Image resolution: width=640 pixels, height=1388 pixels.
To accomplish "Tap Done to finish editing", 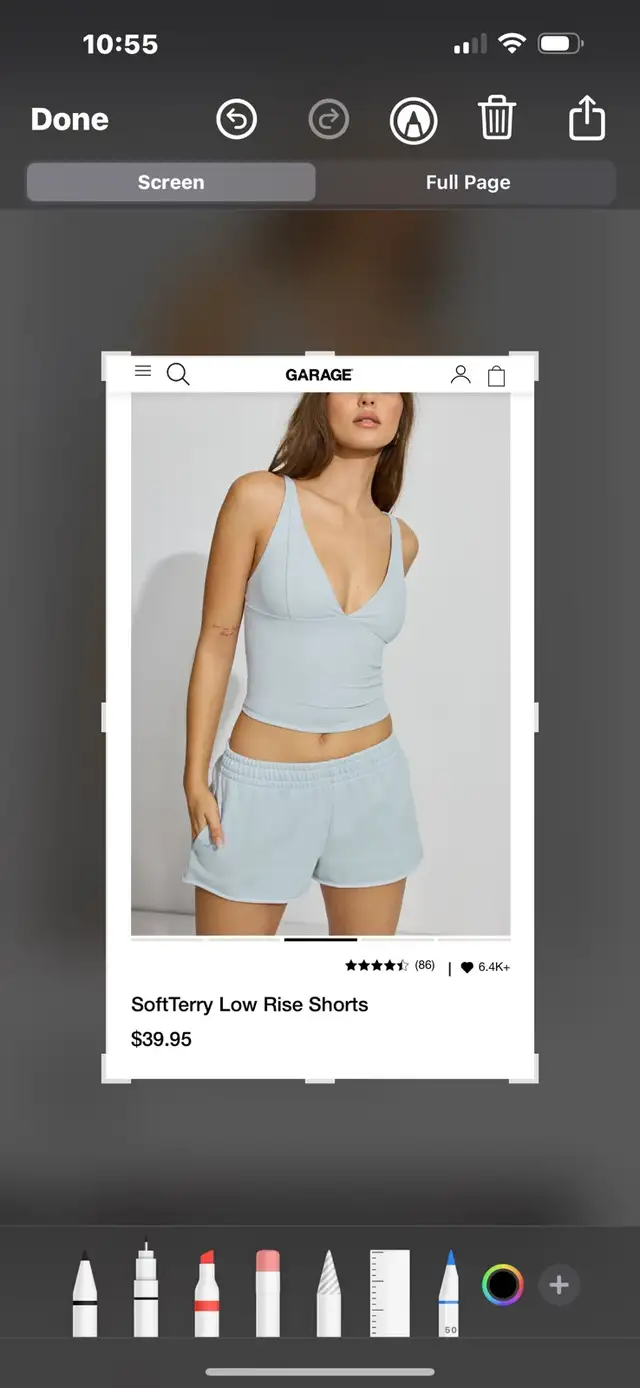I will pyautogui.click(x=70, y=120).
